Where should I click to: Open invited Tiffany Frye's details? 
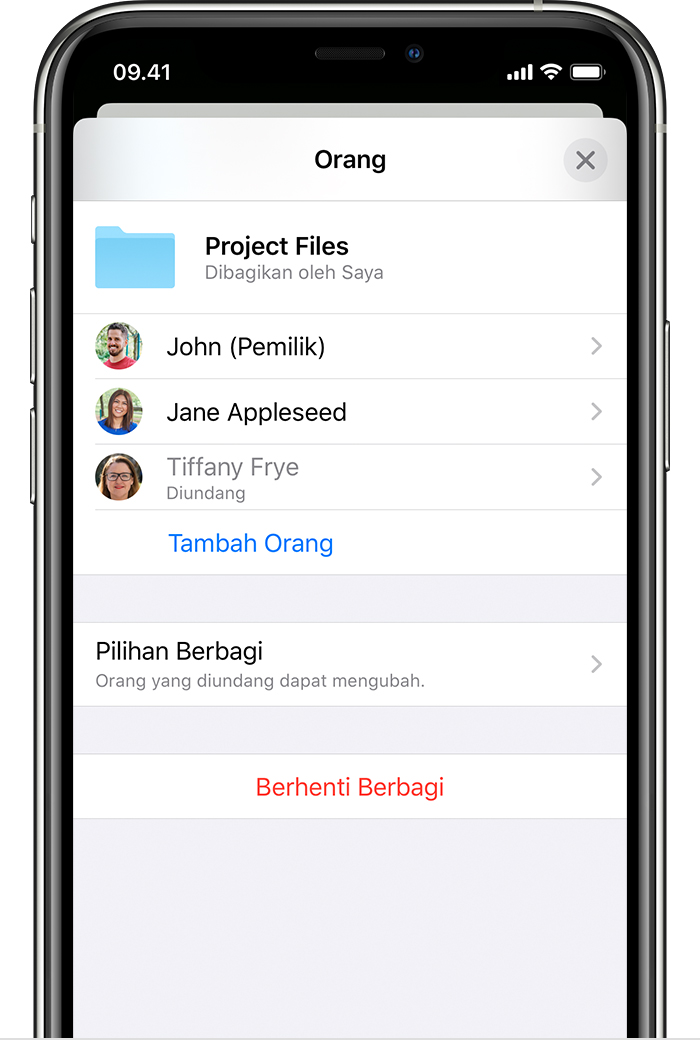click(350, 477)
